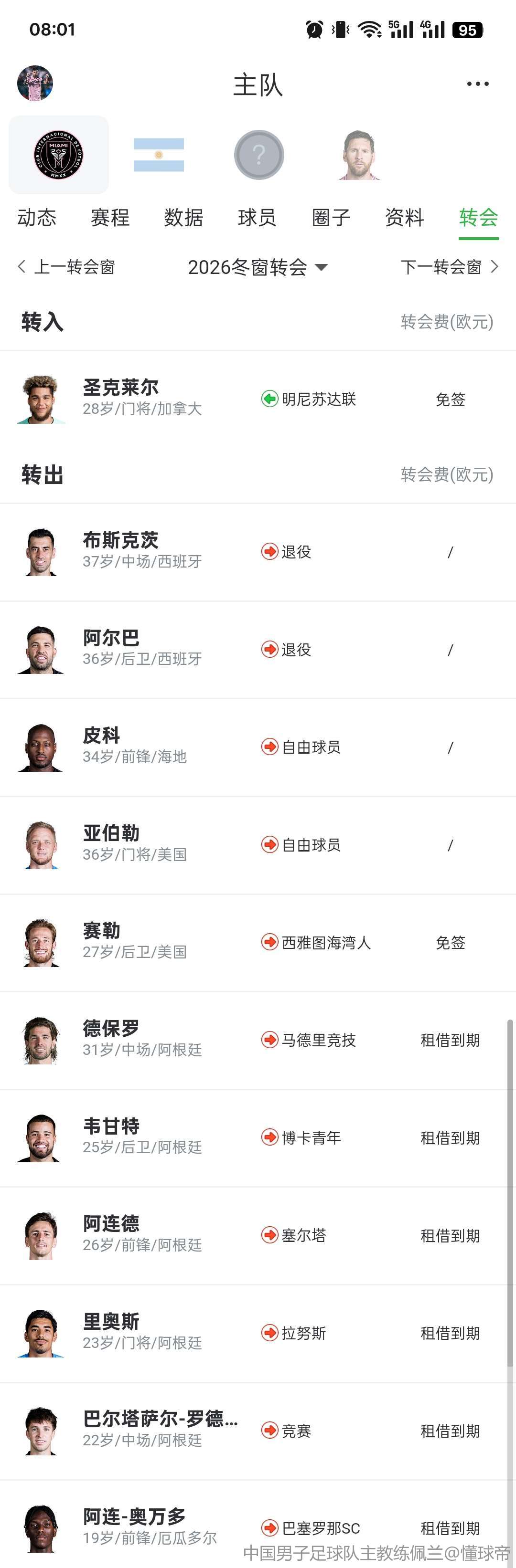This screenshot has width=516, height=1568.
Task: Open player 圣克莱尔's transfer row
Action: pos(258,400)
